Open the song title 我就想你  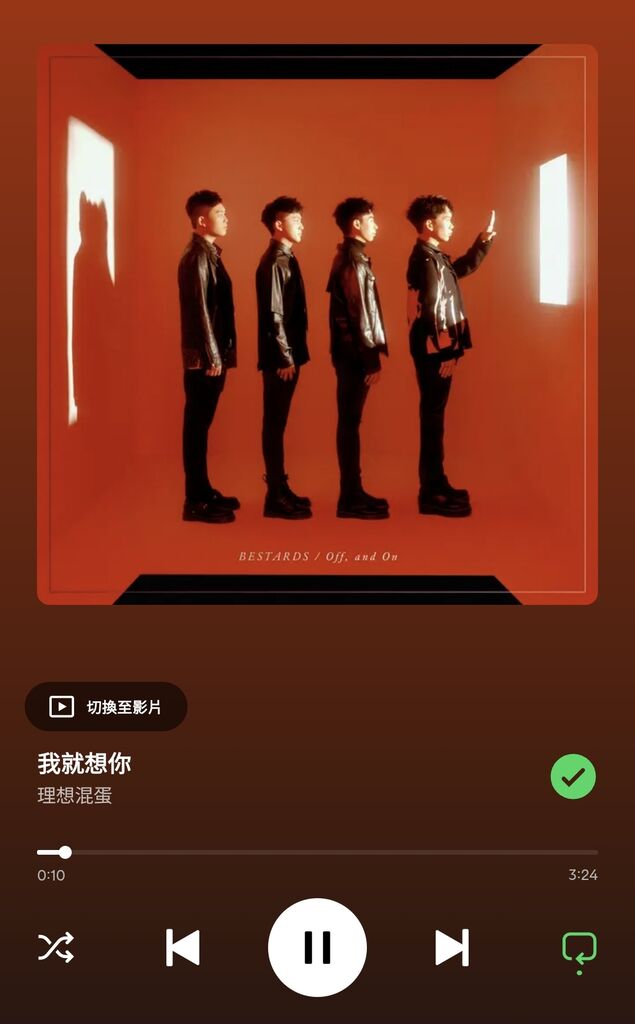[84, 763]
